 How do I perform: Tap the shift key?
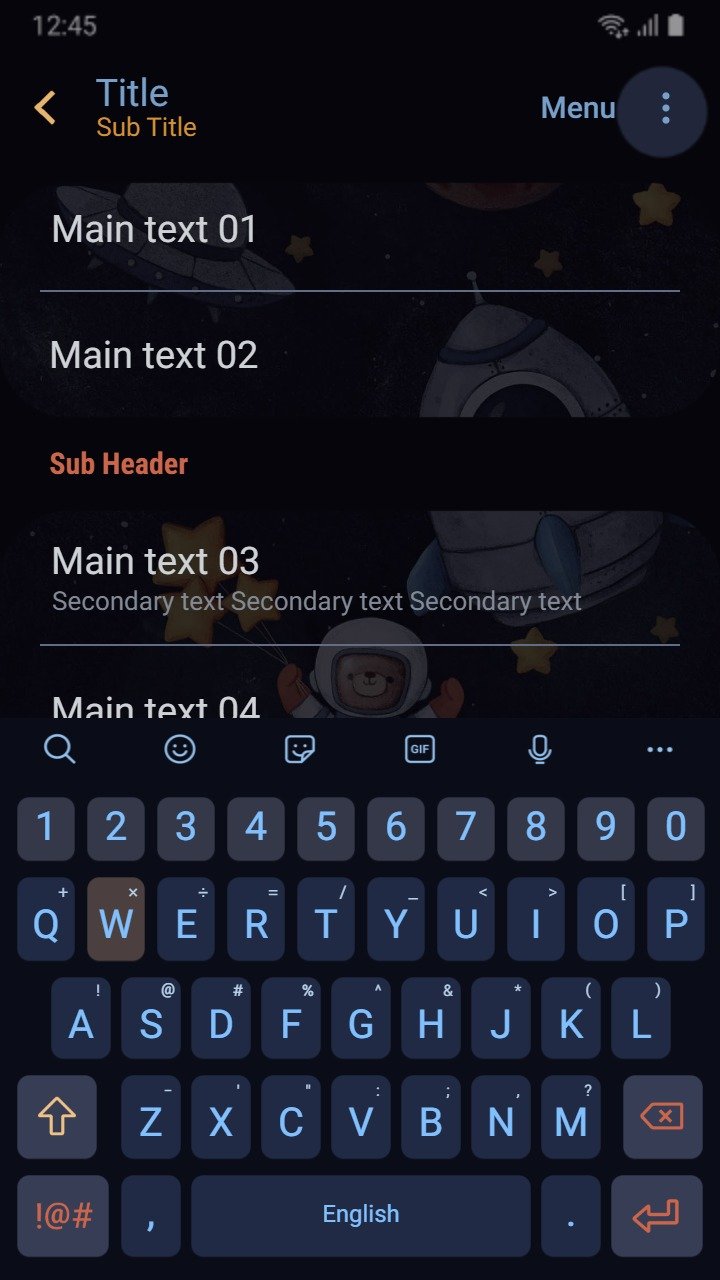pyautogui.click(x=57, y=1117)
